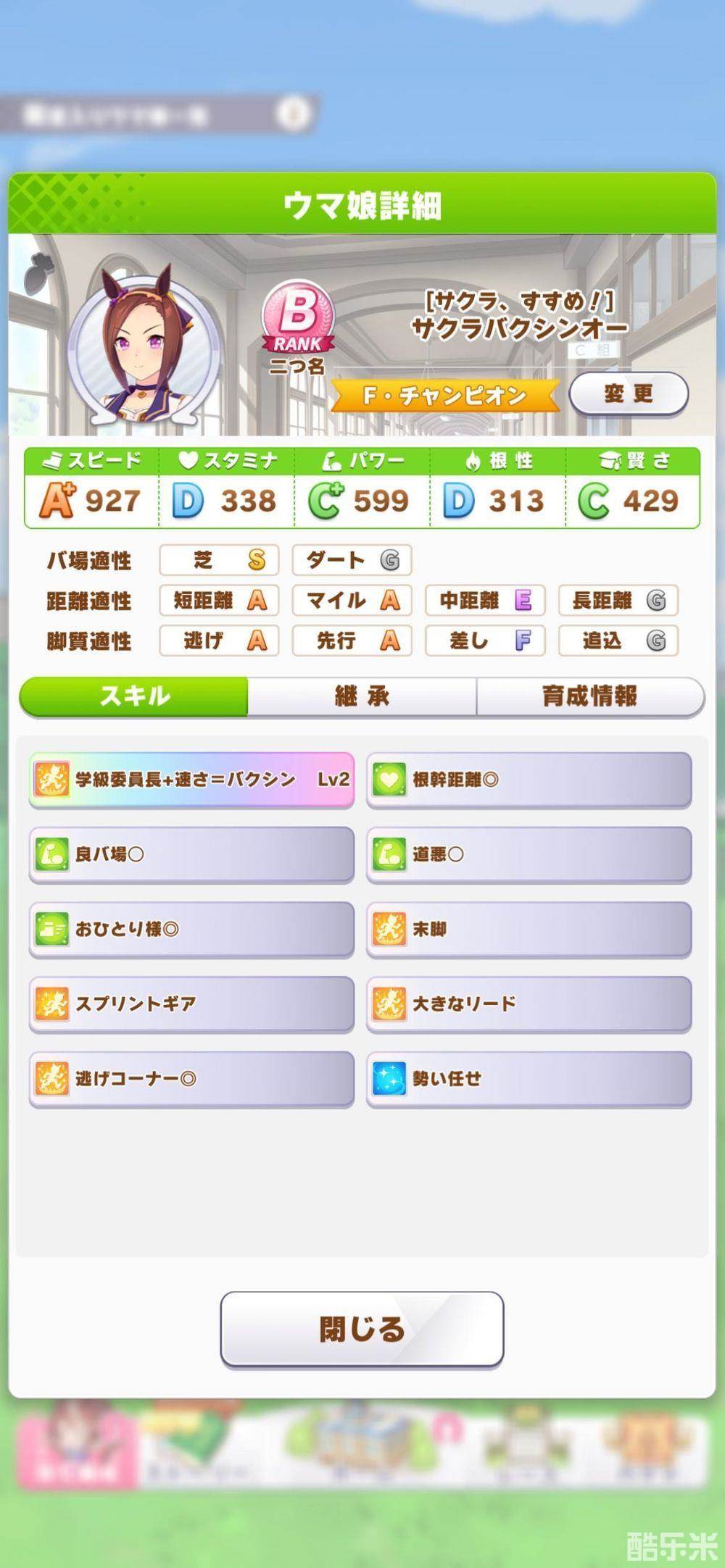Open the スプリントギア skill
Image resolution: width=725 pixels, height=1568 pixels.
pyautogui.click(x=191, y=1004)
